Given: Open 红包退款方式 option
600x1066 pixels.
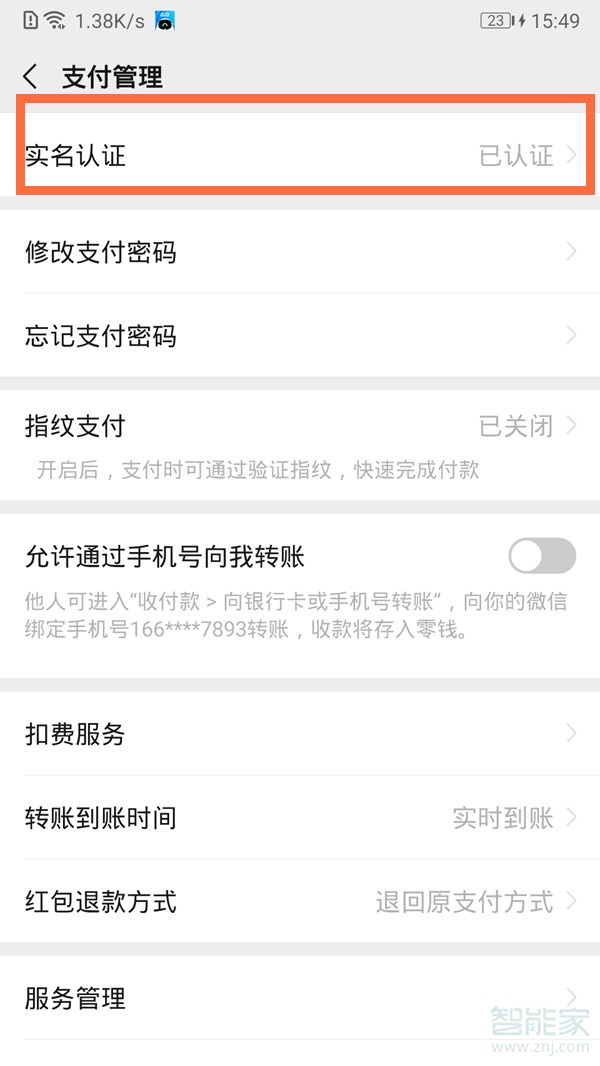Looking at the screenshot, I should 300,902.
